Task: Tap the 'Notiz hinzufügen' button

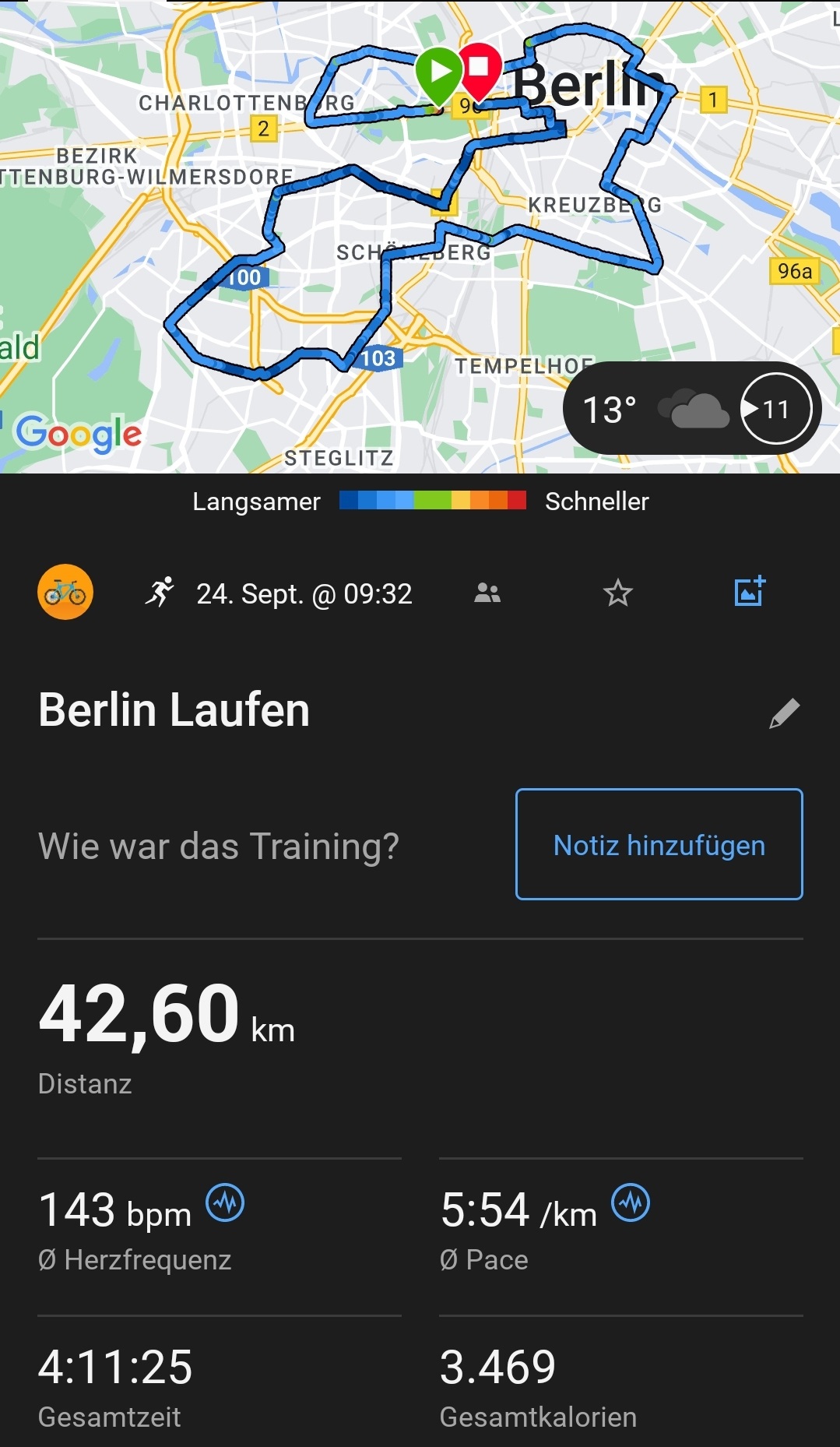Action: [659, 844]
